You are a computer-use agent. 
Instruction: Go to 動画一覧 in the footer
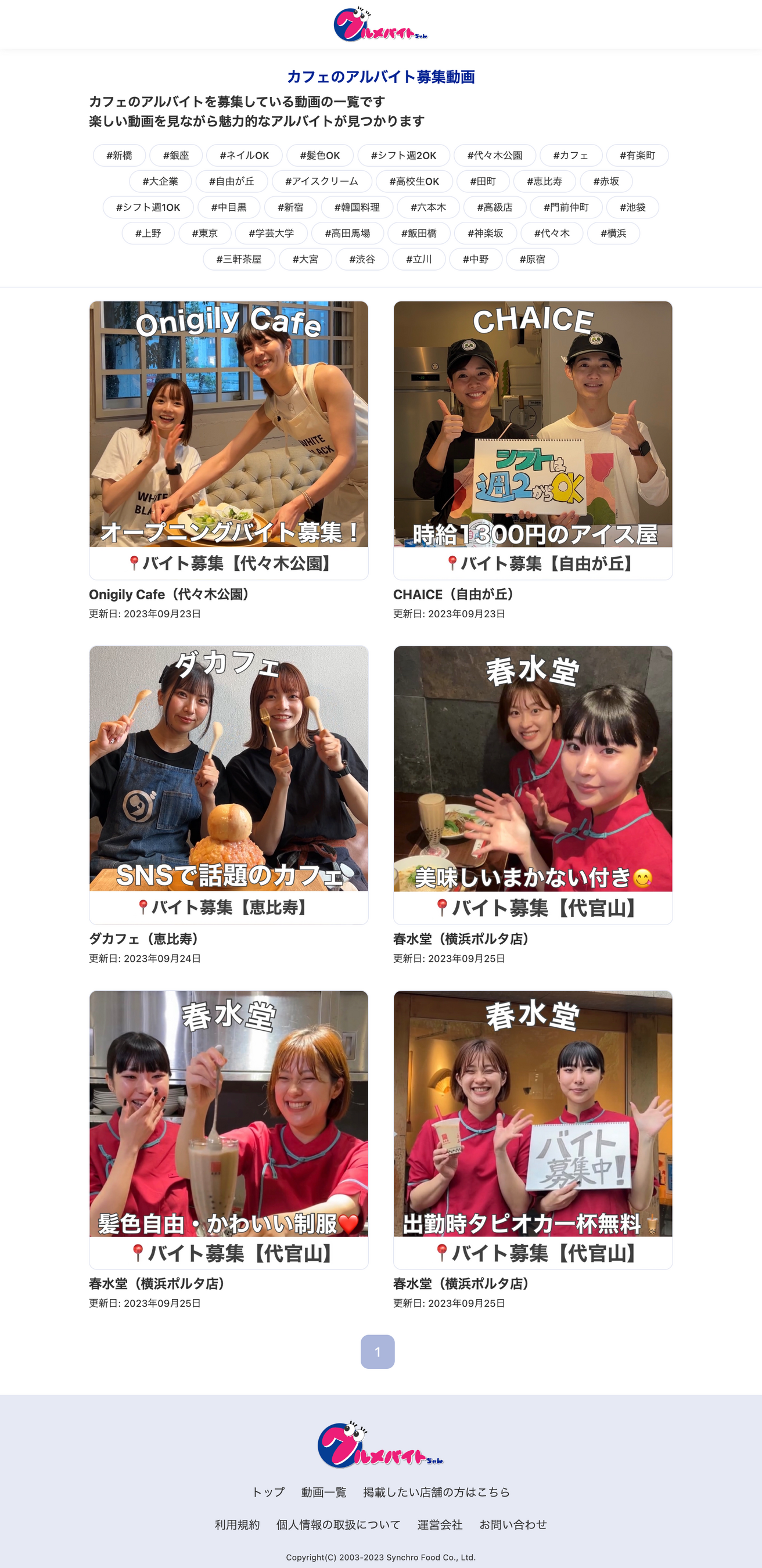click(x=324, y=1492)
